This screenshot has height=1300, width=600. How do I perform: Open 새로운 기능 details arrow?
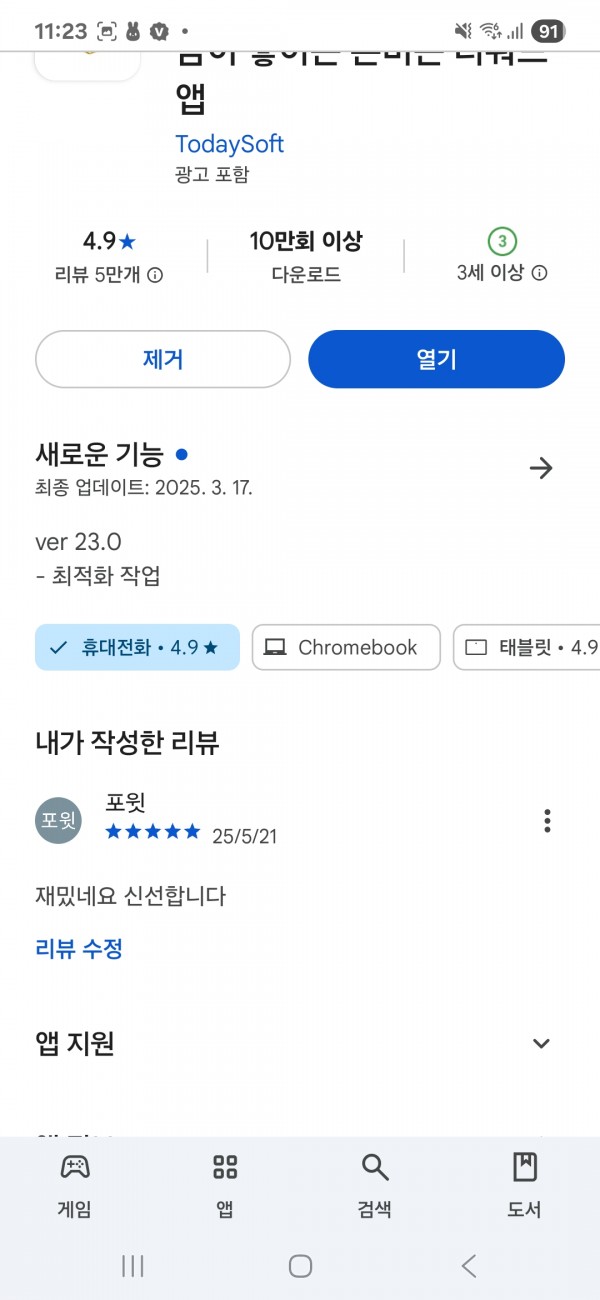click(541, 468)
